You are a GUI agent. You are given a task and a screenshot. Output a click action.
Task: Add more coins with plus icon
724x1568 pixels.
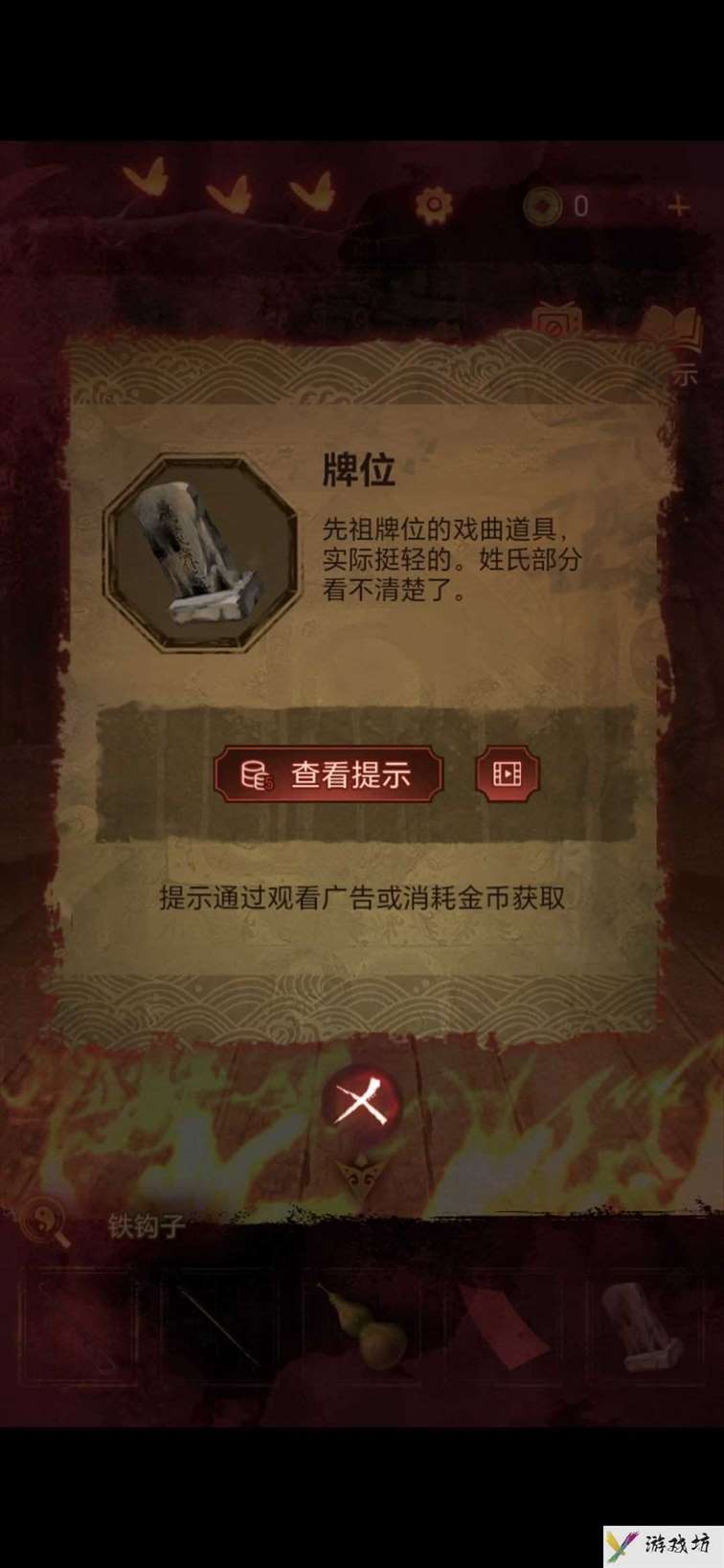(678, 206)
